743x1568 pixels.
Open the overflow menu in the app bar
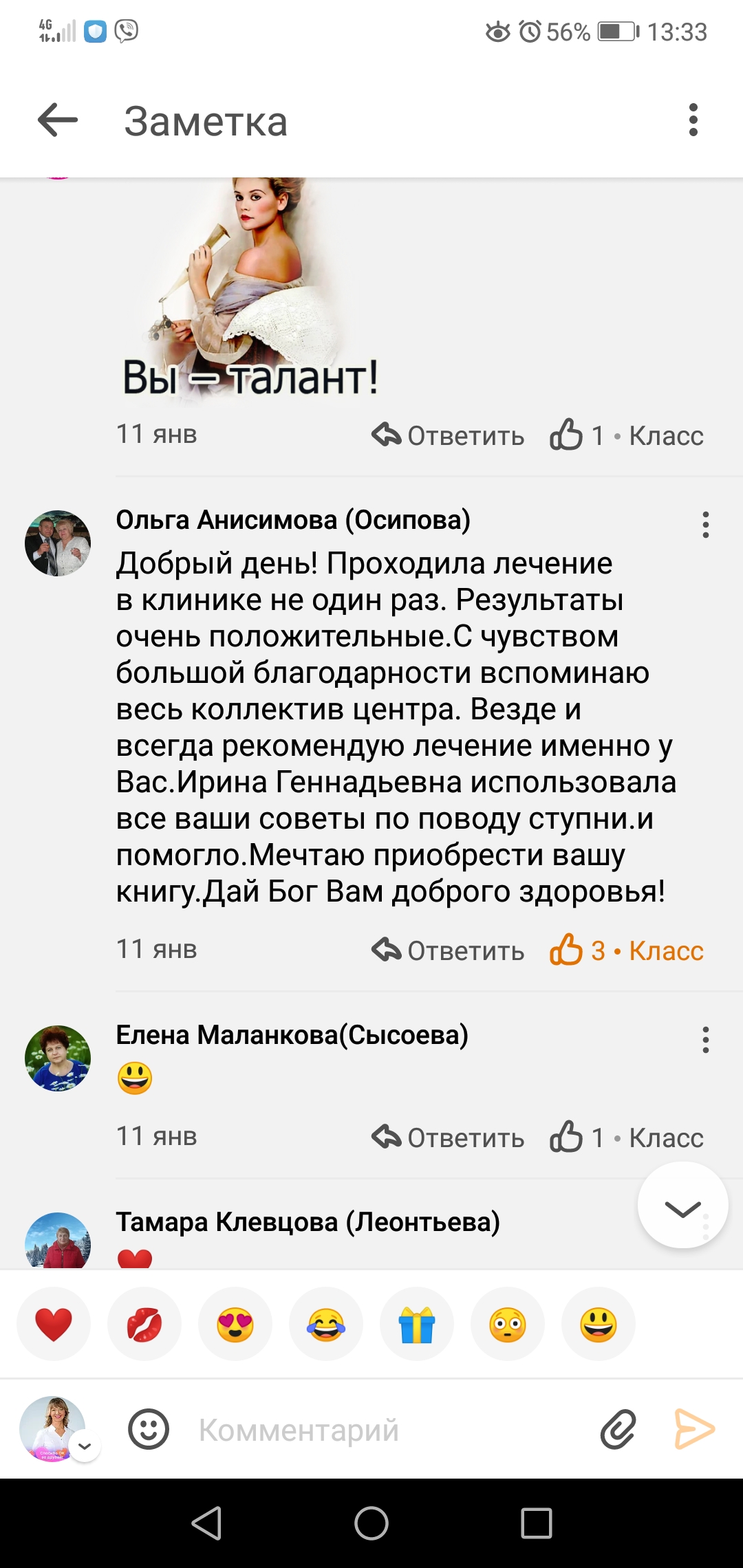click(693, 120)
